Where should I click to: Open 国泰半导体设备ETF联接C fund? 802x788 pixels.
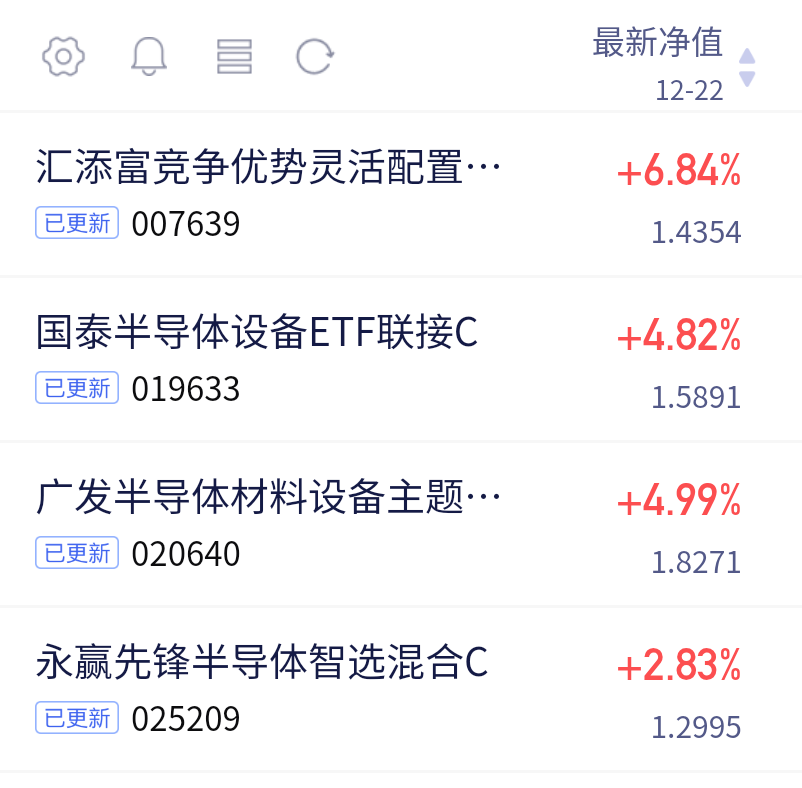(401, 359)
